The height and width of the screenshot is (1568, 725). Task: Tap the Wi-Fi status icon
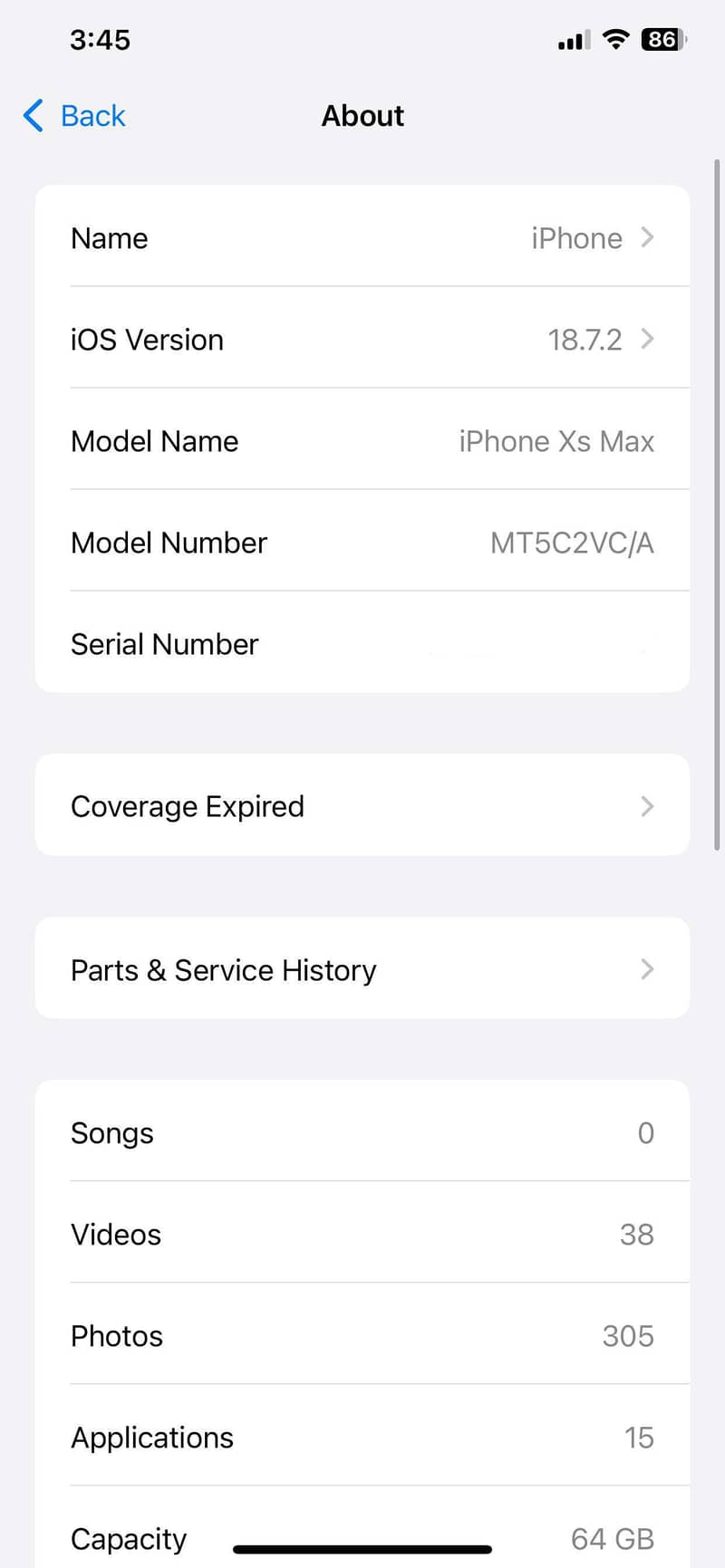point(615,39)
